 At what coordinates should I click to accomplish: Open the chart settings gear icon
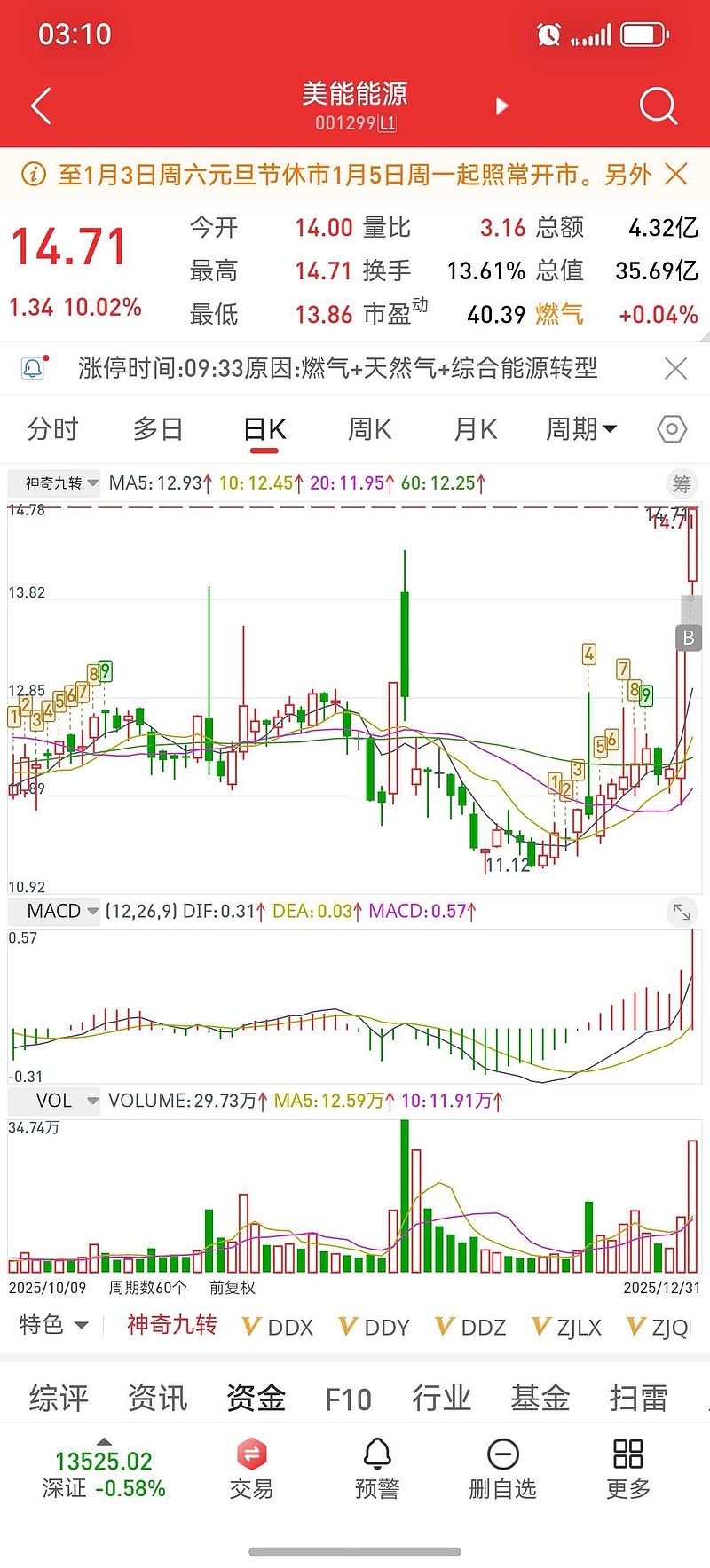tap(672, 429)
